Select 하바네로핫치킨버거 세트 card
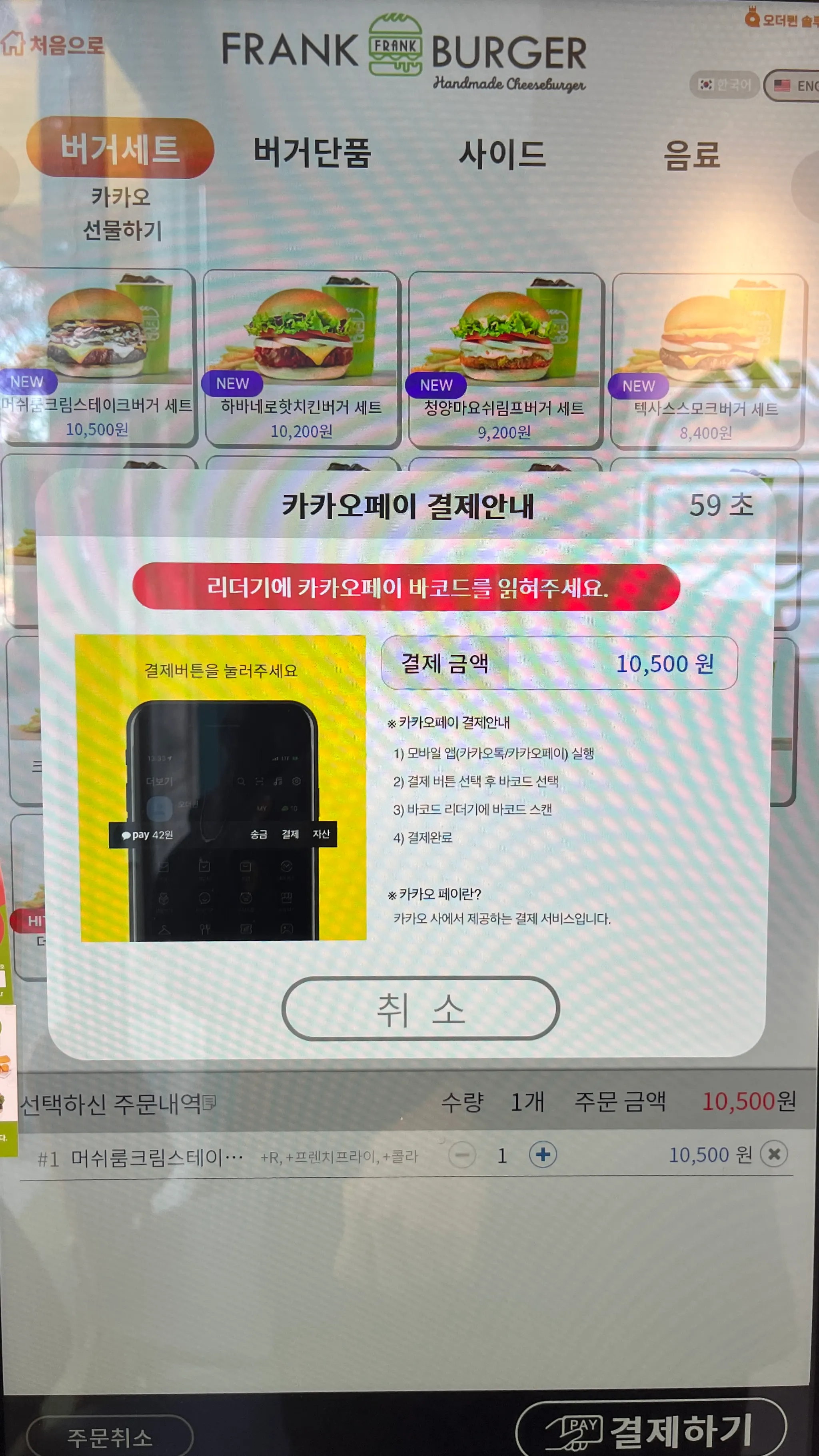Screen dimensions: 819x1456 point(301,358)
